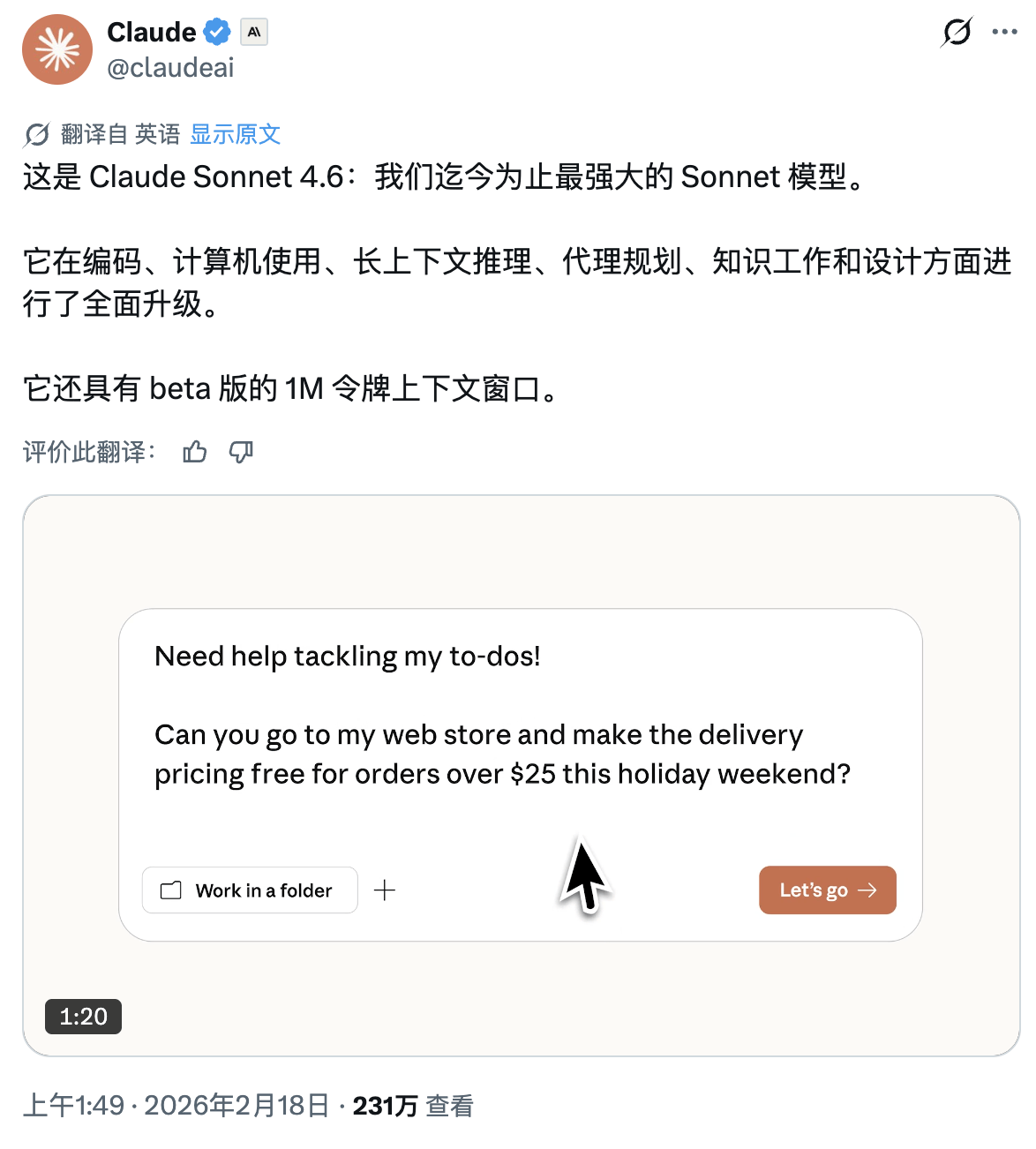Screen dimensions: 1036x1149
Task: Click the plus icon to add an attachment
Action: pos(385,890)
